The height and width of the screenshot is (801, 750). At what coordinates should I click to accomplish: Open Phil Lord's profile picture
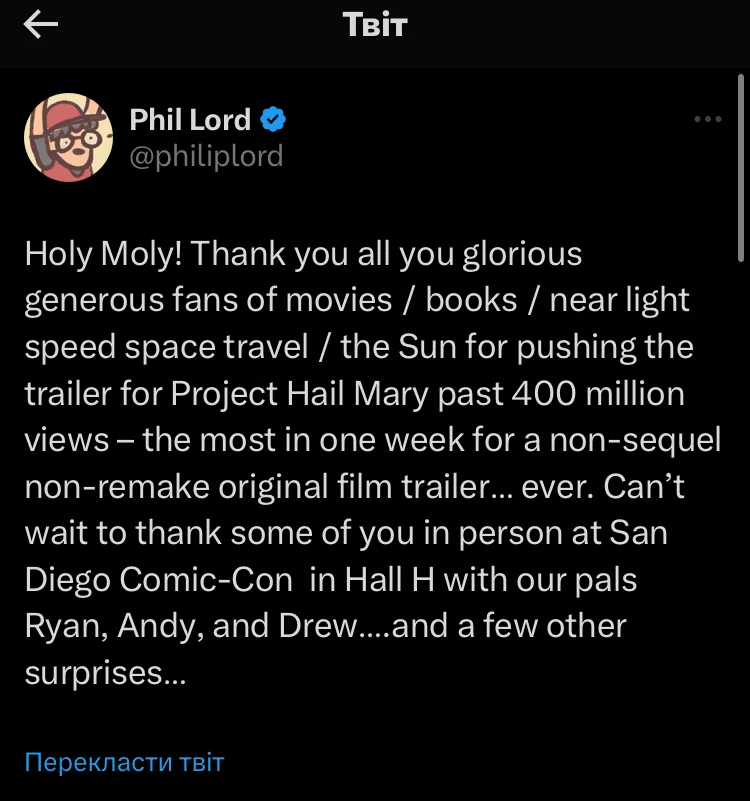click(68, 137)
